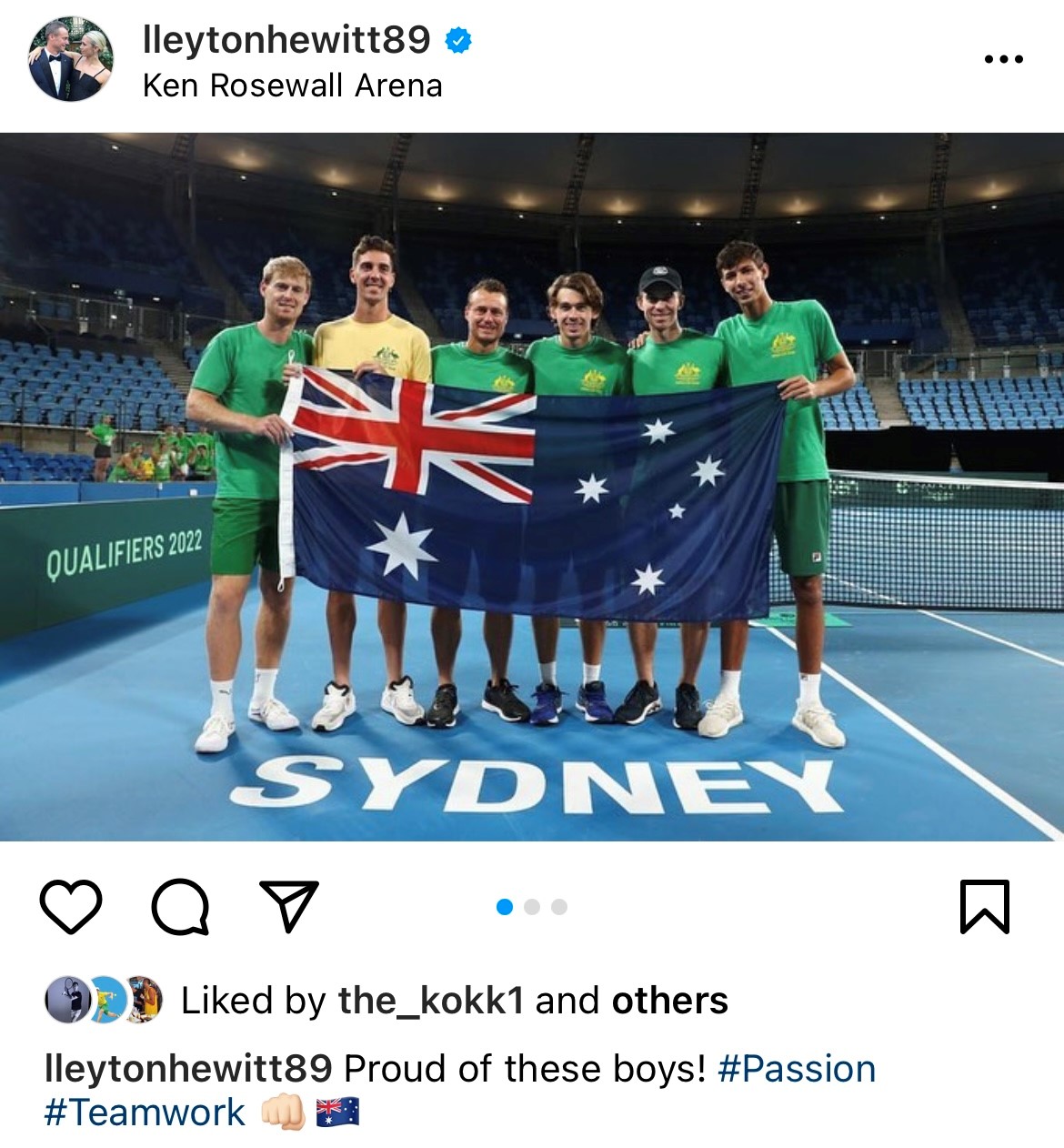Open the #Teamwork hashtag

click(x=145, y=1113)
